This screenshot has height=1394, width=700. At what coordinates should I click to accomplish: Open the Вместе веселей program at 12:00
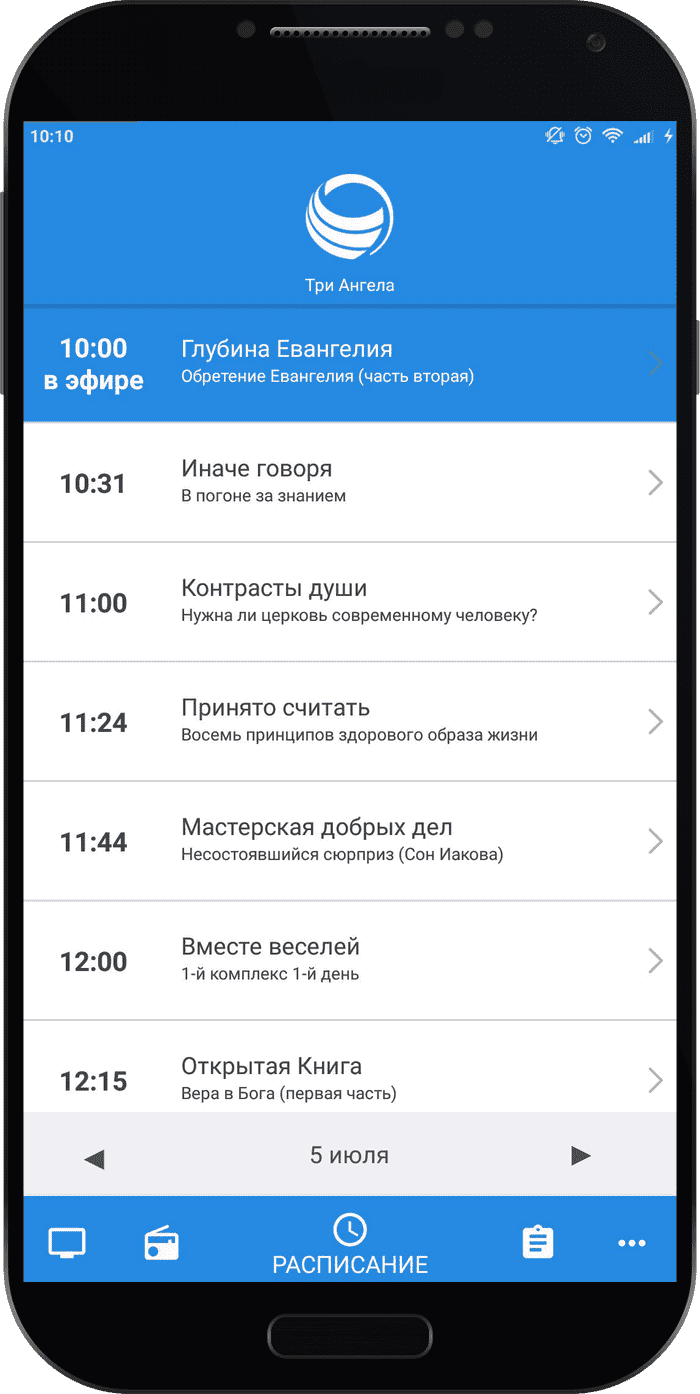[x=349, y=960]
